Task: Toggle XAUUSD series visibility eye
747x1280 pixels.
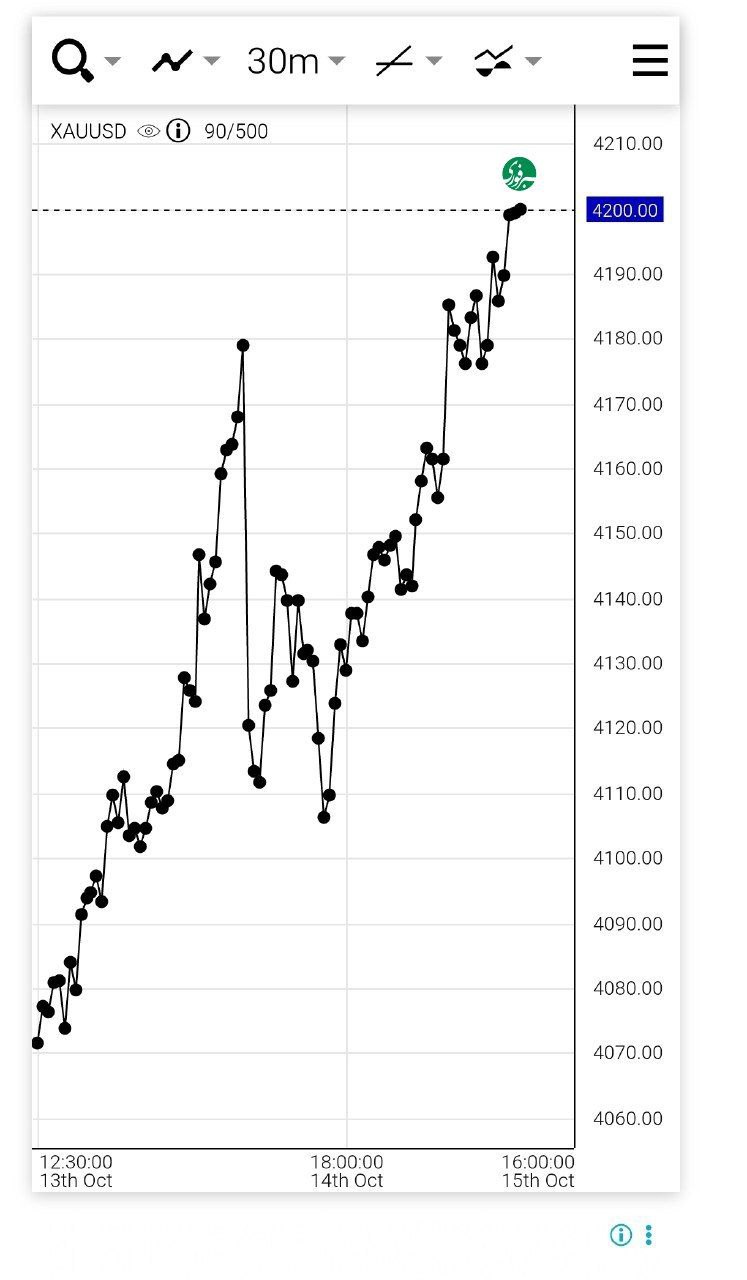Action: click(148, 131)
